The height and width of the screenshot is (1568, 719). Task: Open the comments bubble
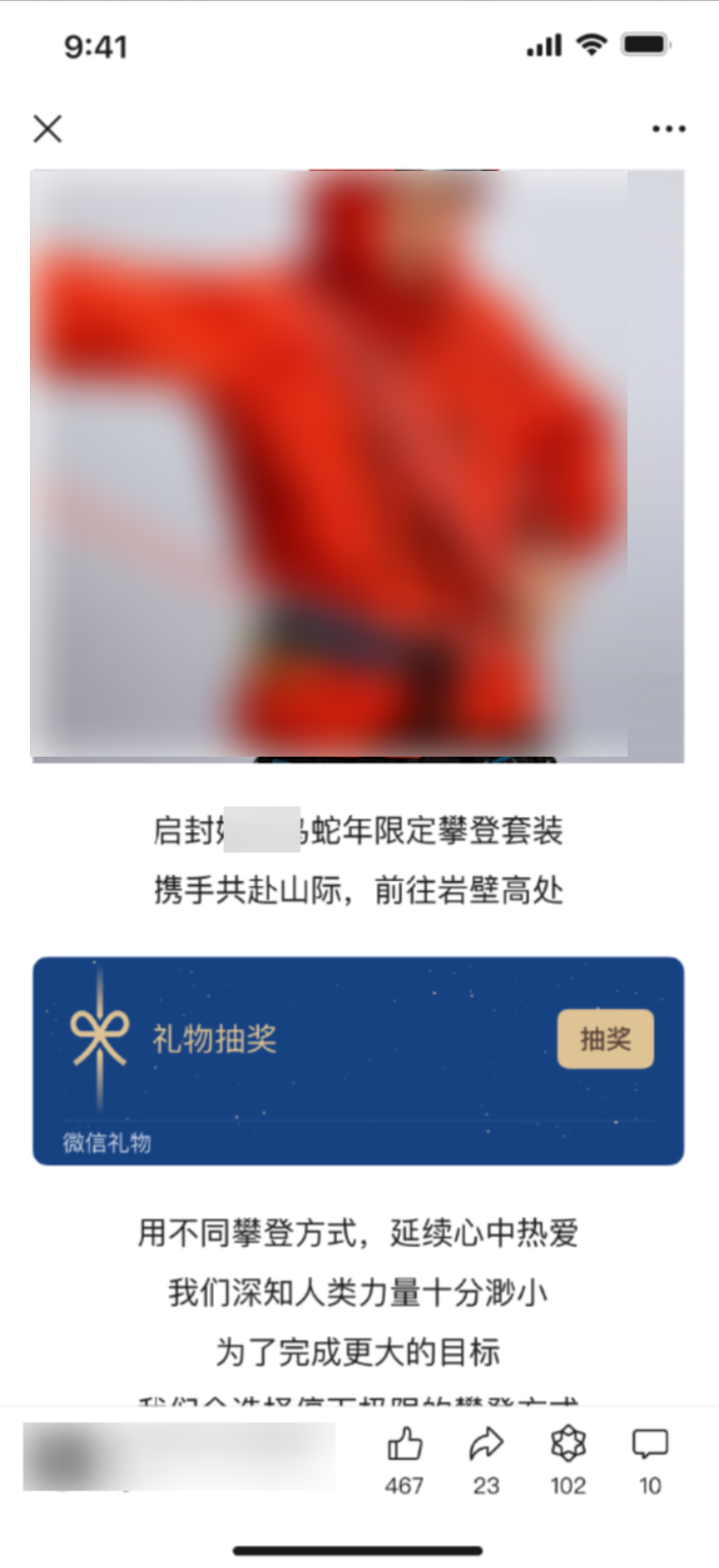pos(649,1447)
